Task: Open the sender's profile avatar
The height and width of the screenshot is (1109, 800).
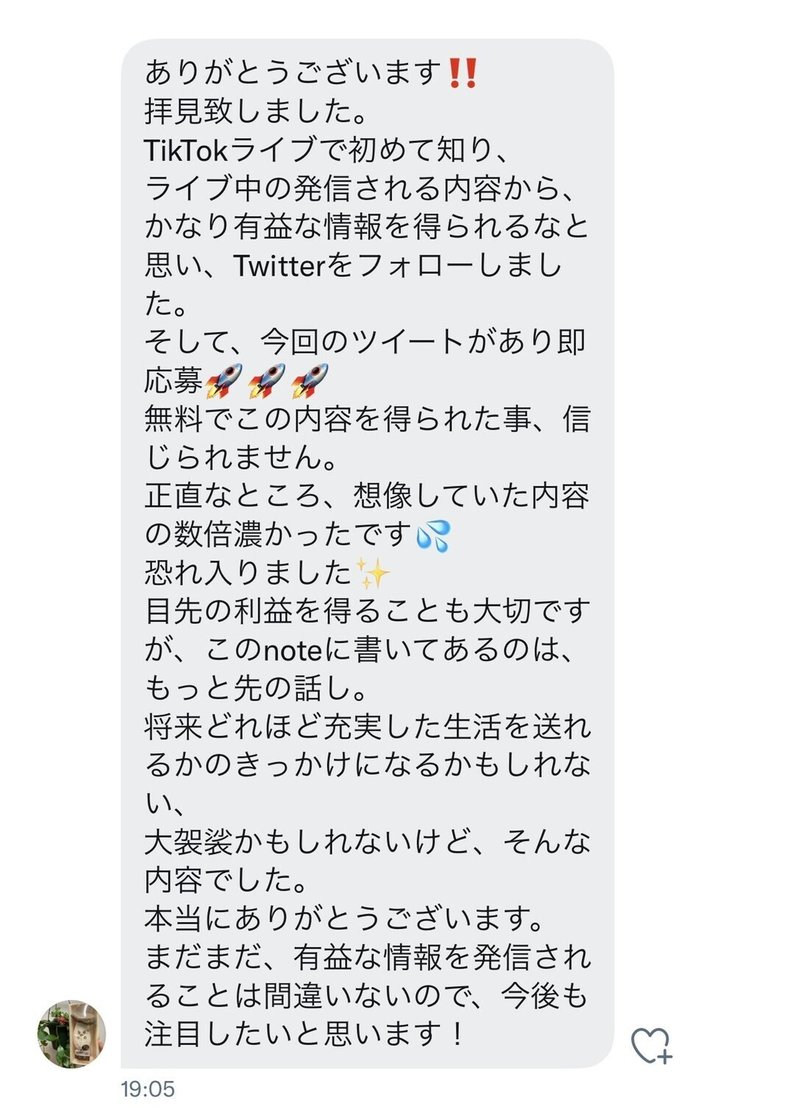Action: click(x=72, y=1033)
